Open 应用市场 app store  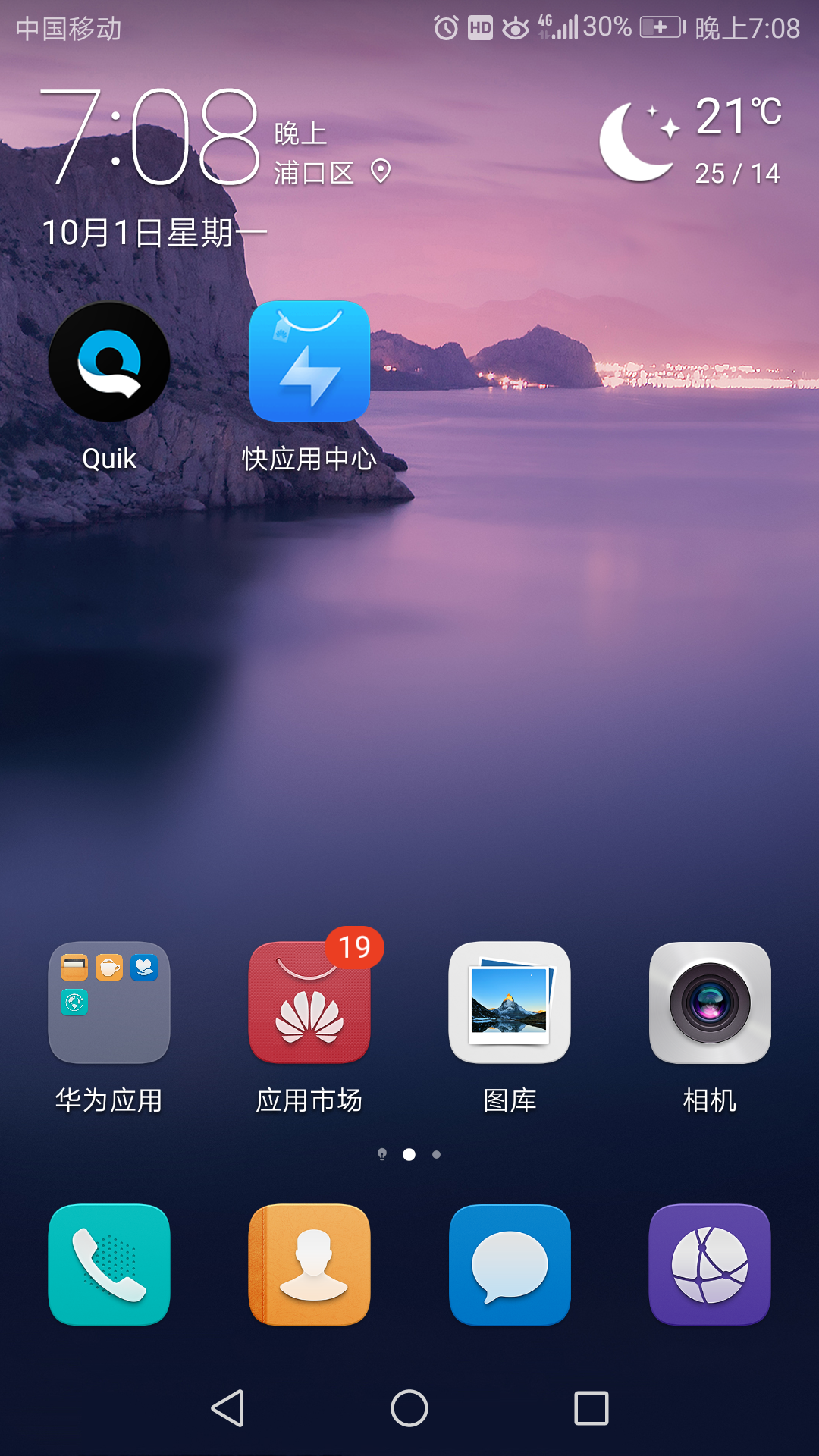[x=309, y=1003]
